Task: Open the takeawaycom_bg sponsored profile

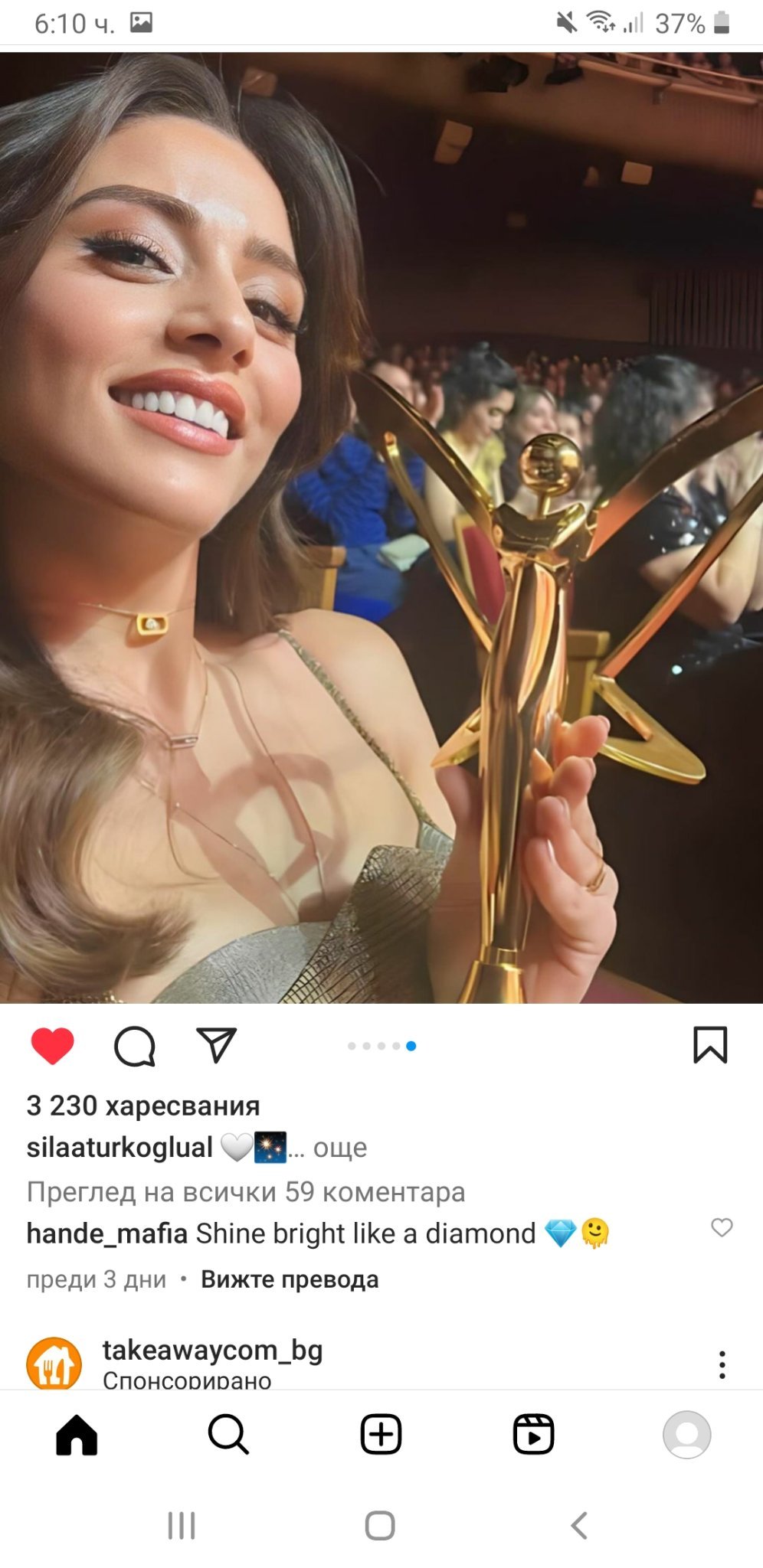Action: click(212, 1351)
